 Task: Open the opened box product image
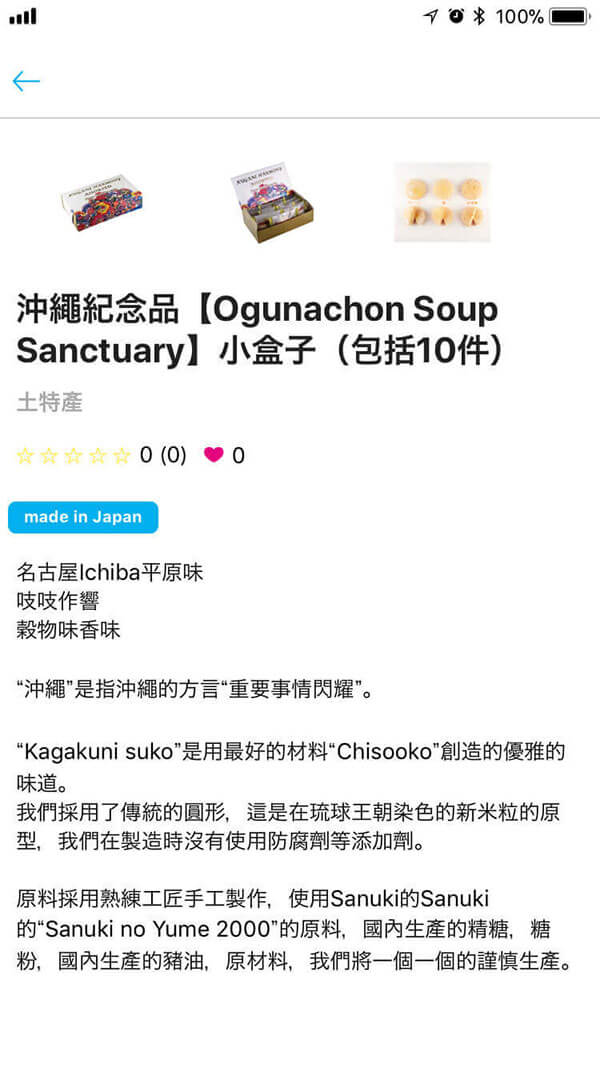tap(271, 200)
